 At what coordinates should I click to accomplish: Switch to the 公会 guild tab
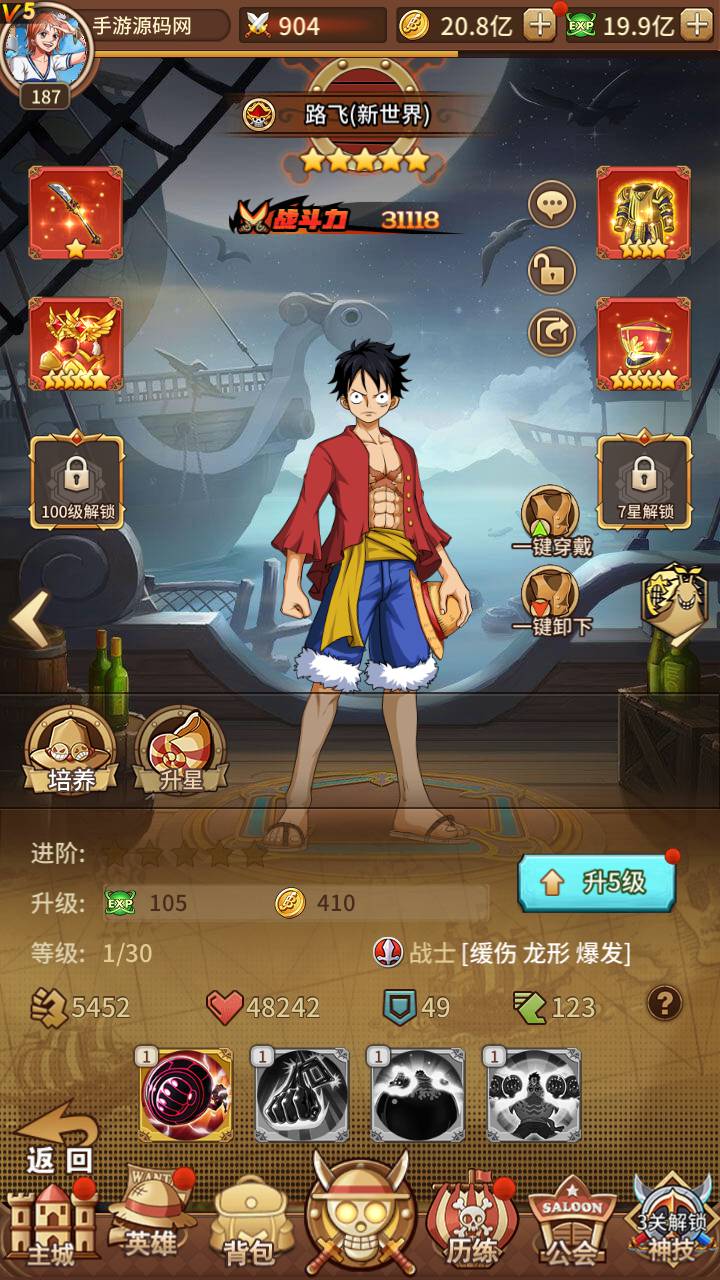[x=572, y=1225]
